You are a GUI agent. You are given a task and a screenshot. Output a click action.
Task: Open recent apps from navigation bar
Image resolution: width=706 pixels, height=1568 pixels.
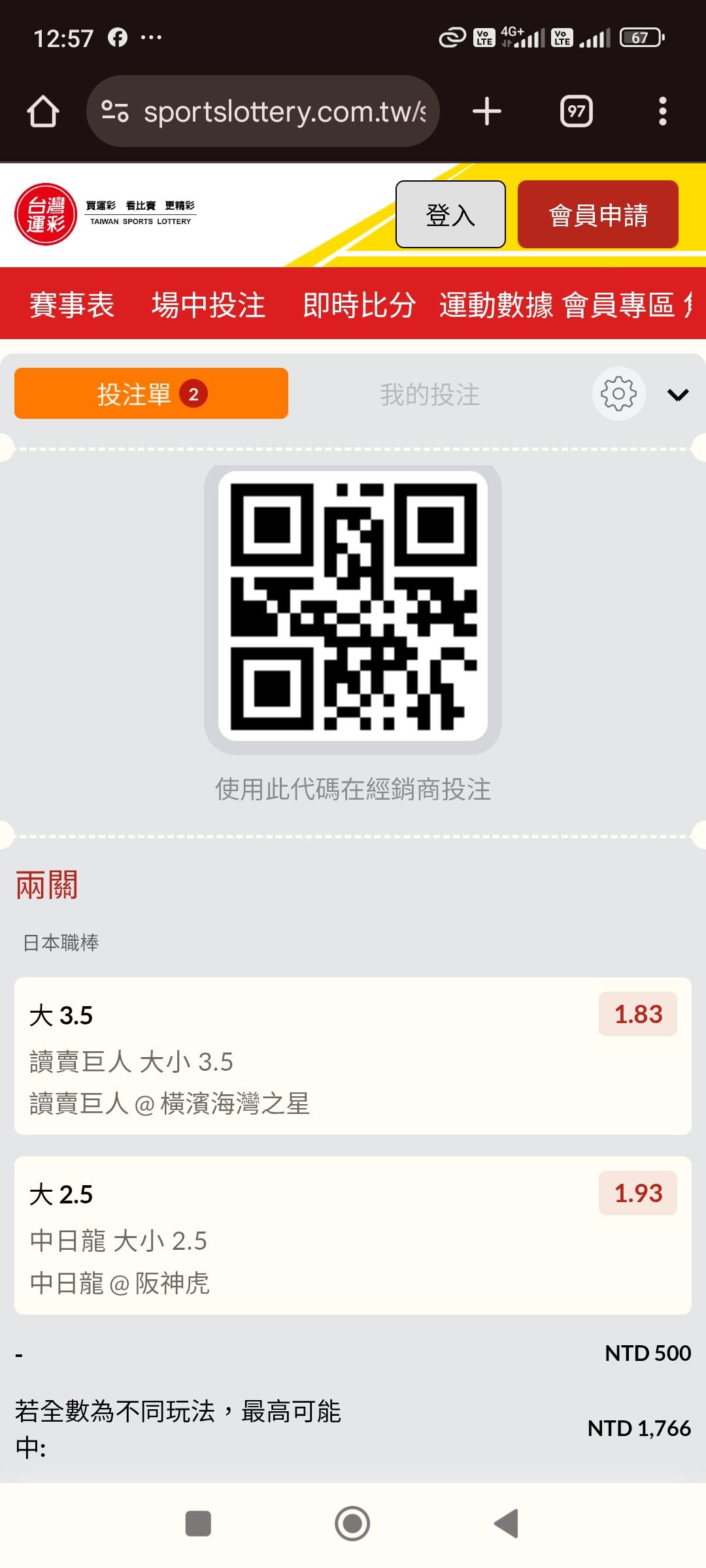(198, 1524)
